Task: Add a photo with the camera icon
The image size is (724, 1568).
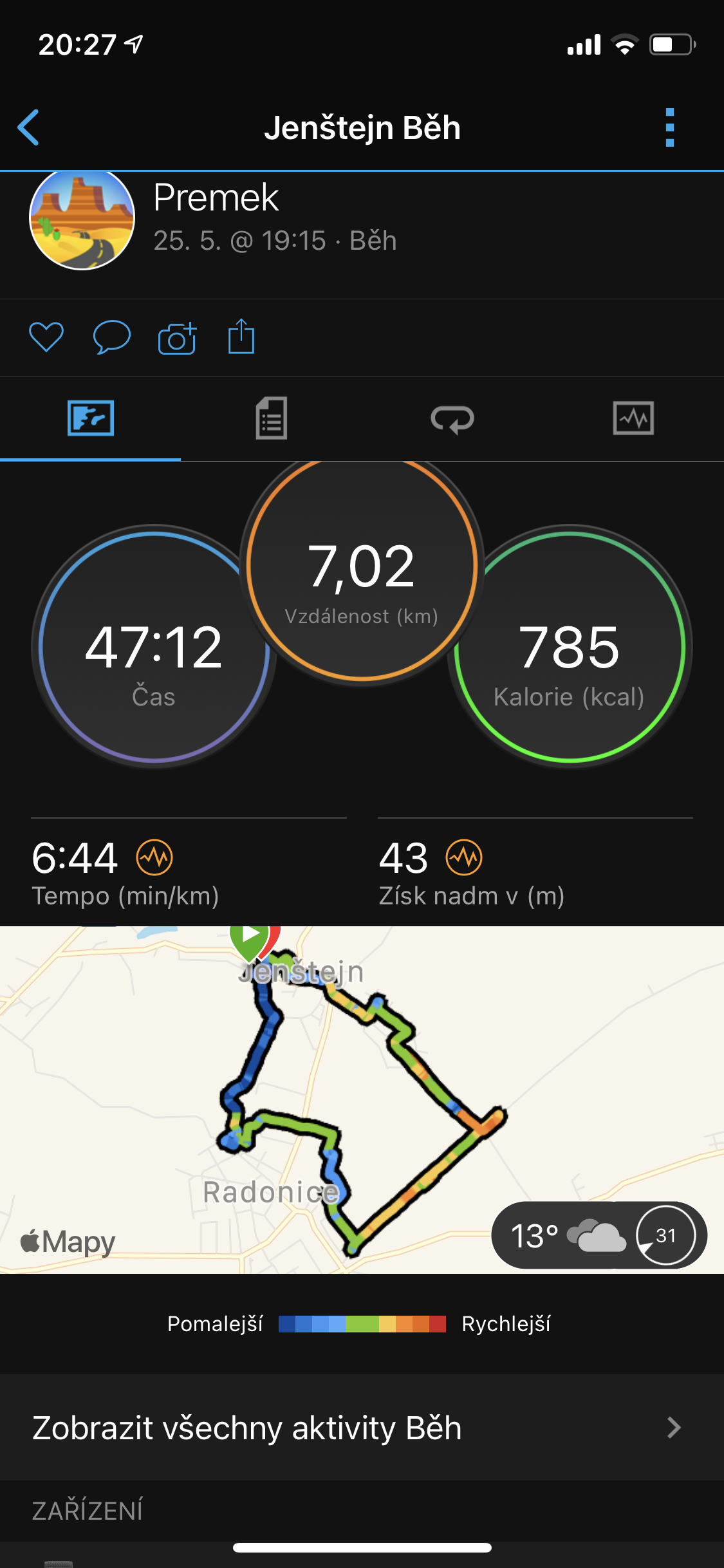Action: (x=177, y=337)
